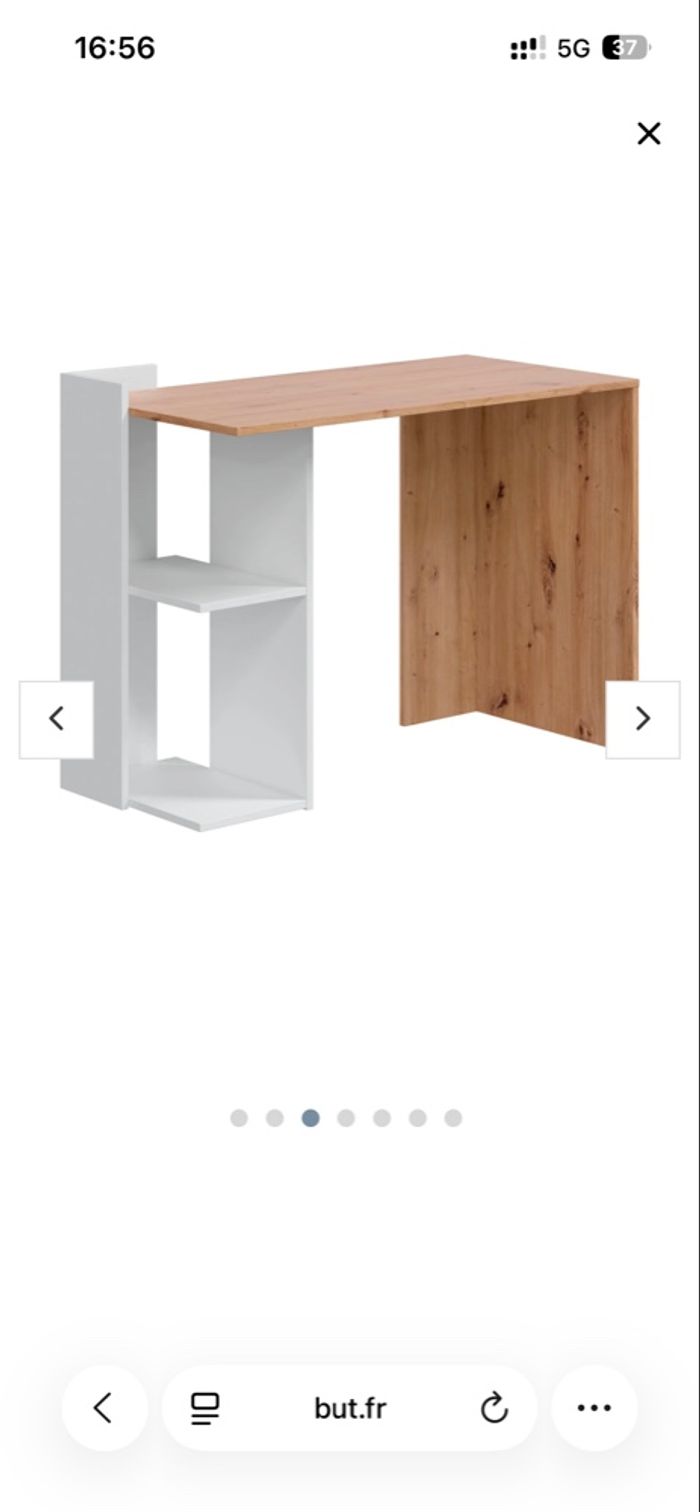Go back in the browser
700x1512 pixels.
click(104, 1408)
